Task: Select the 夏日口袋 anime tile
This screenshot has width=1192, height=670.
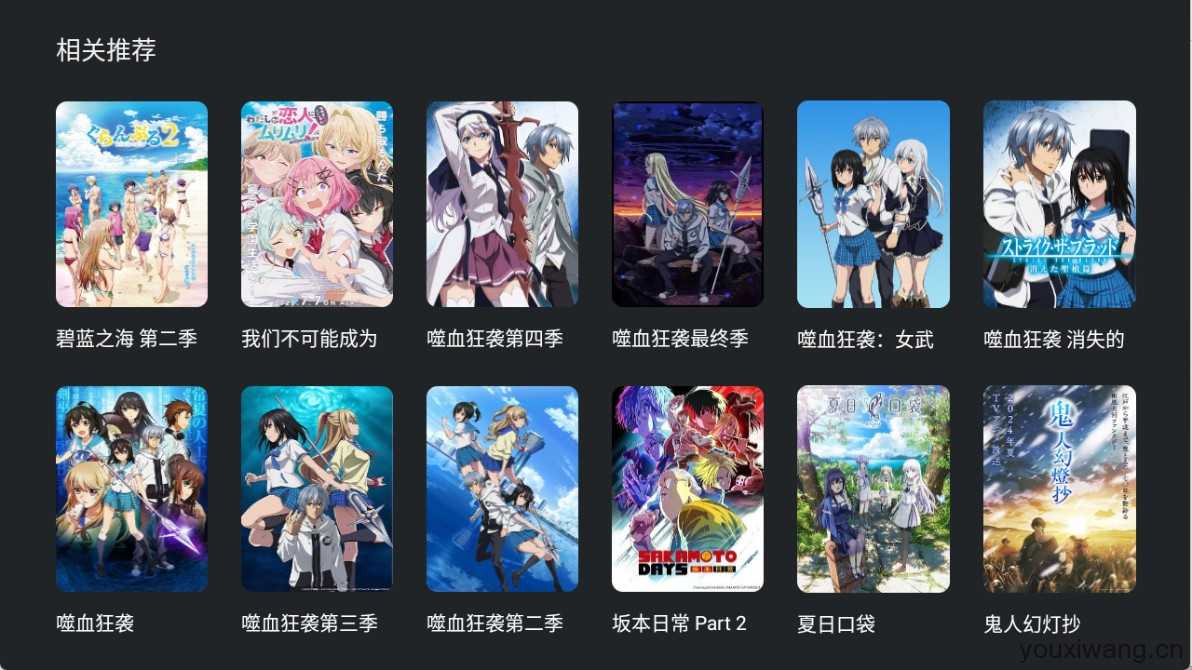Action: (873, 489)
